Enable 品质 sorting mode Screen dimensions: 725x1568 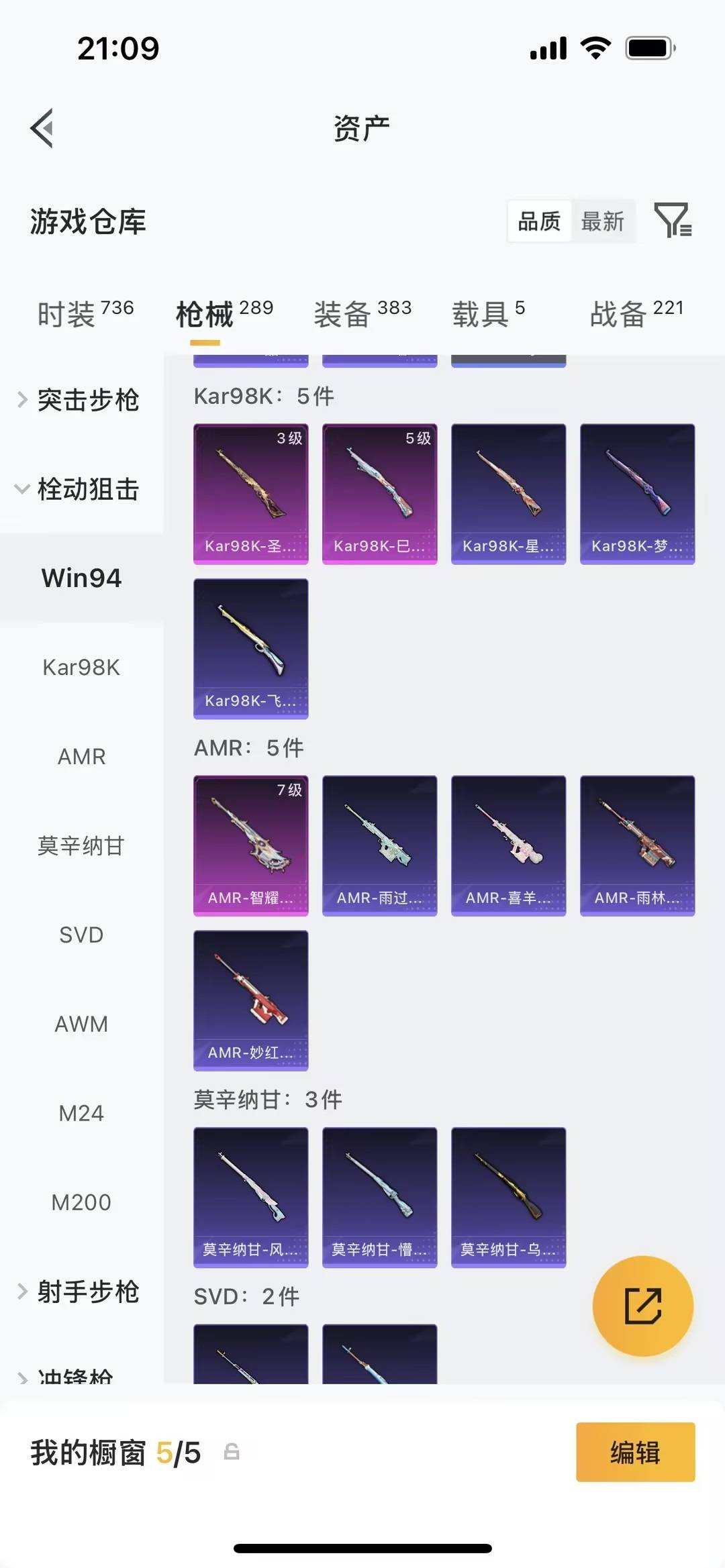[x=539, y=221]
